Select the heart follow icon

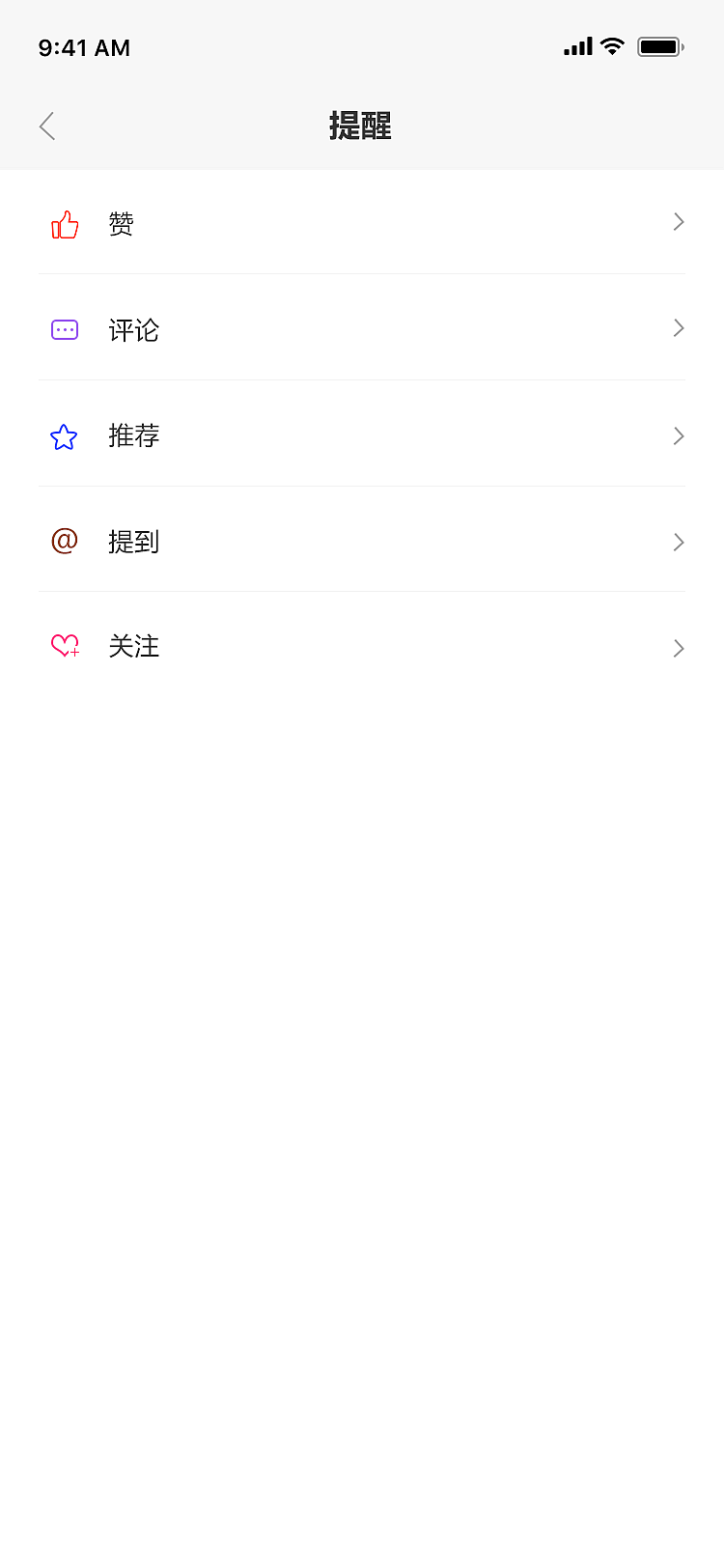click(64, 646)
